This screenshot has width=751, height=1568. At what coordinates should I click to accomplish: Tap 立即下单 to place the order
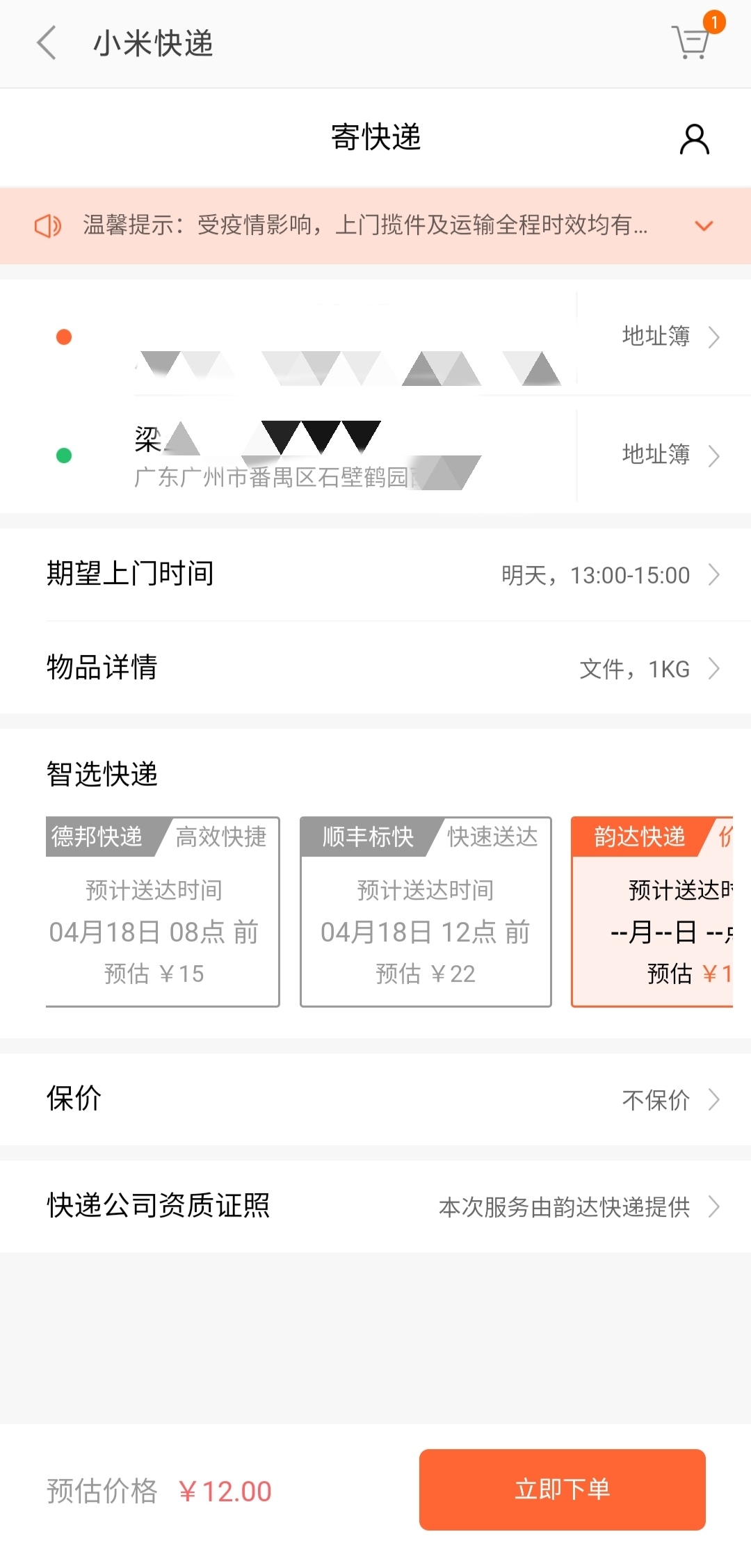click(562, 1490)
